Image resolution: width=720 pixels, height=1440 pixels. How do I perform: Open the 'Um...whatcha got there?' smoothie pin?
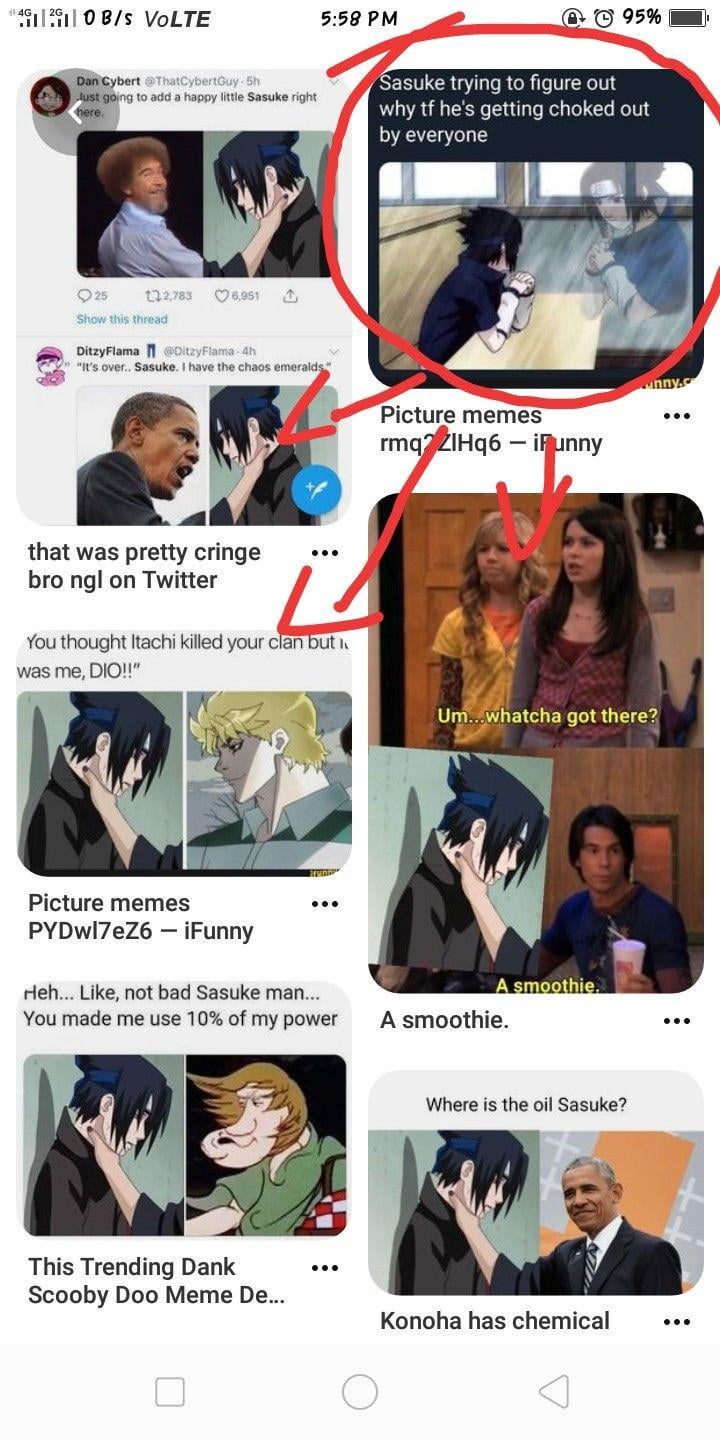(536, 742)
